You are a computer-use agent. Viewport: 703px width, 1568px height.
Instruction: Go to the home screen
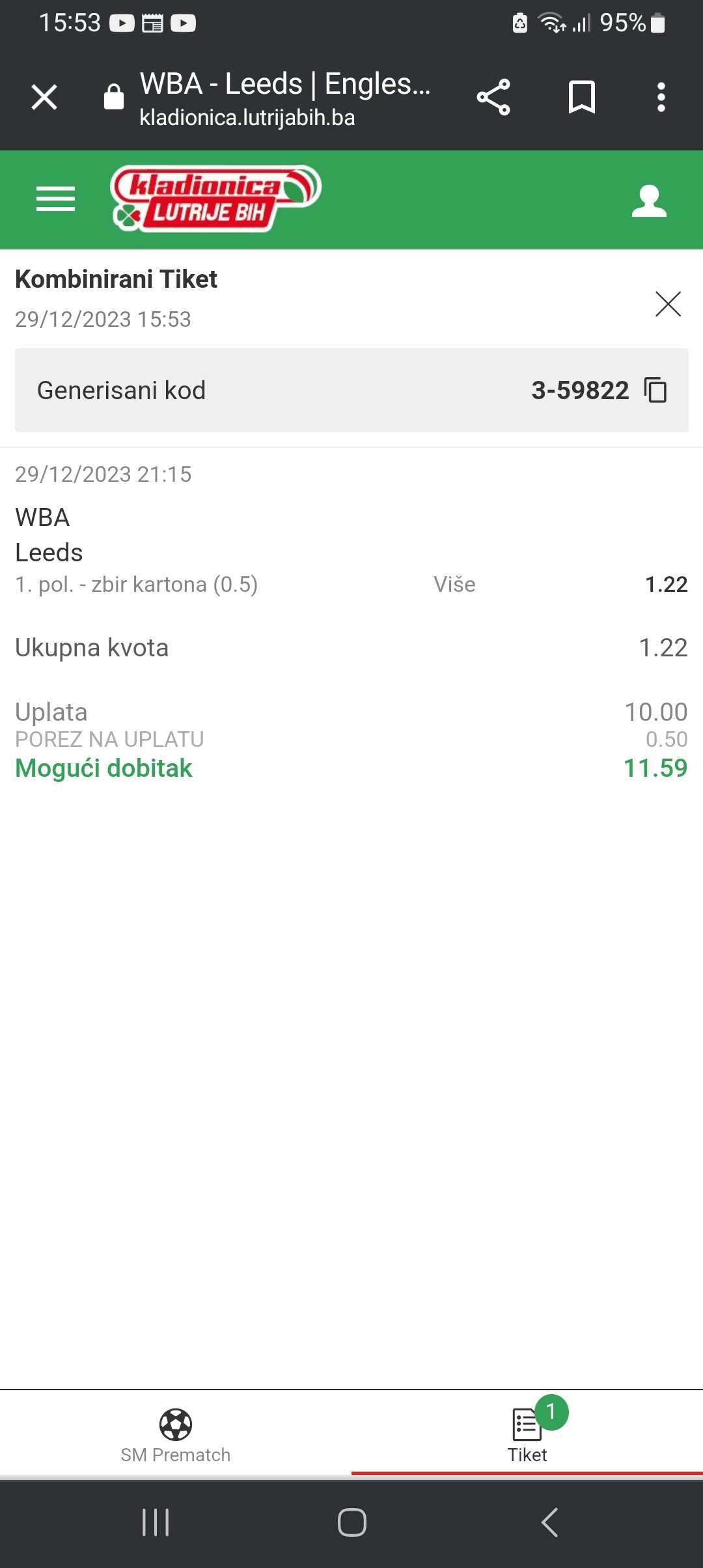pyautogui.click(x=352, y=1522)
